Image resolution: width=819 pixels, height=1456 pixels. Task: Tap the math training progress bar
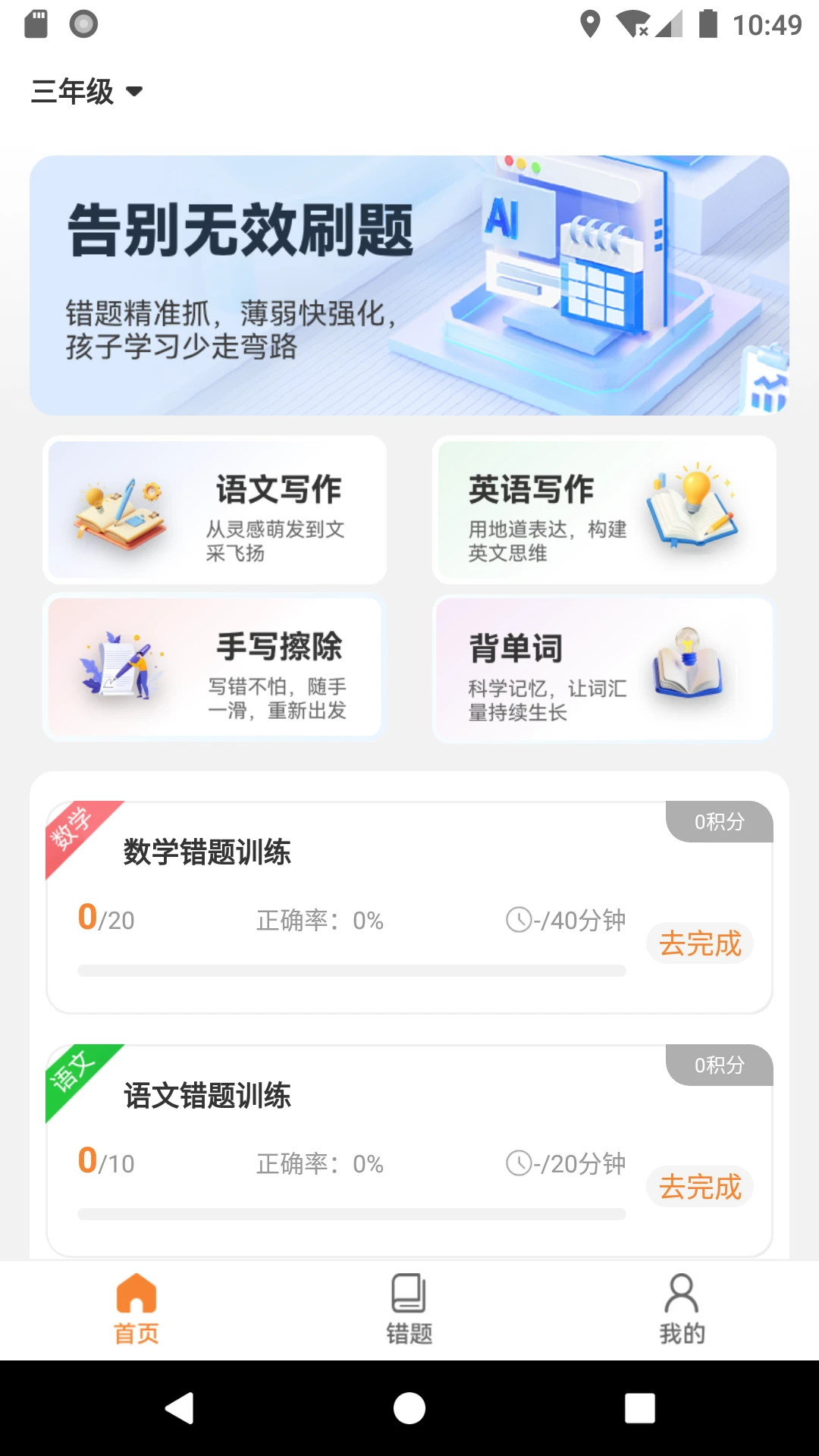coord(351,968)
